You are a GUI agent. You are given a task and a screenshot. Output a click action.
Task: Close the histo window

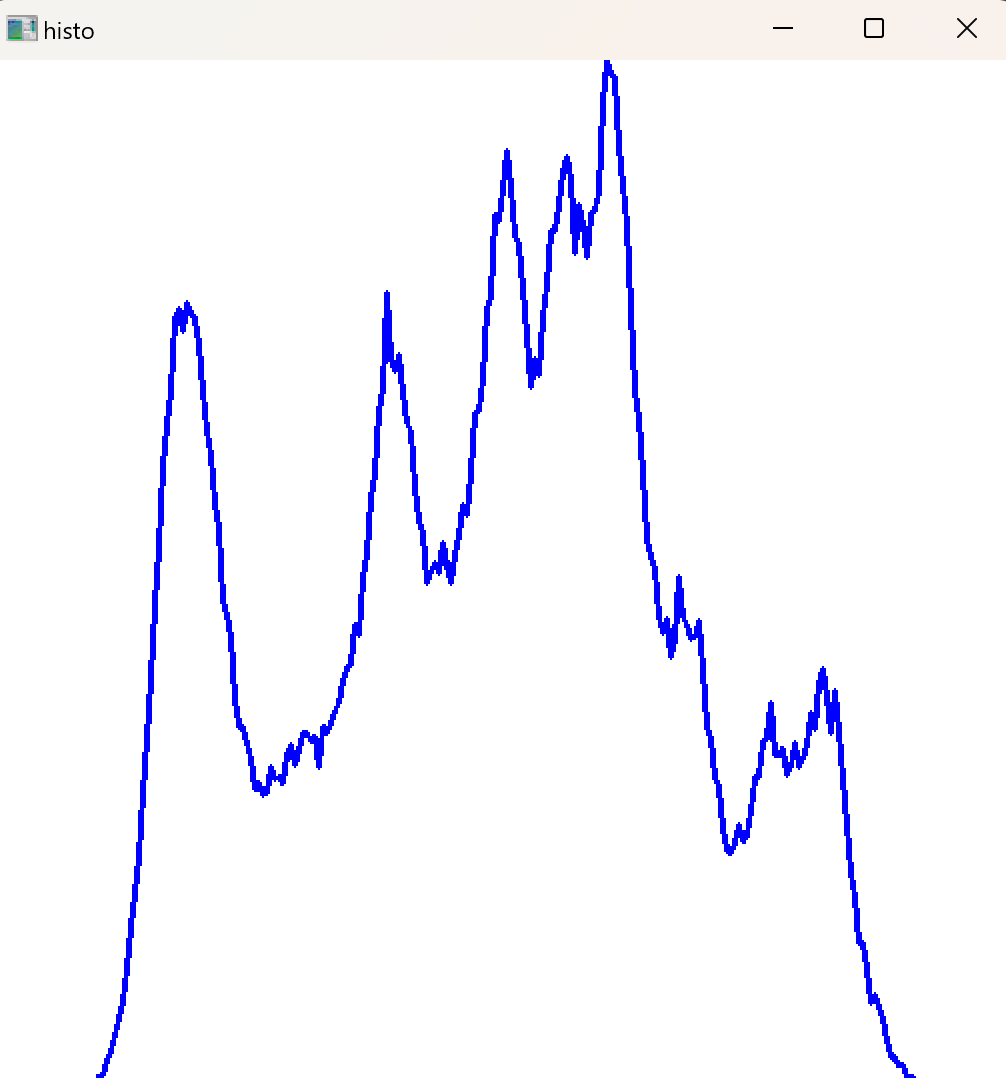coord(966,29)
